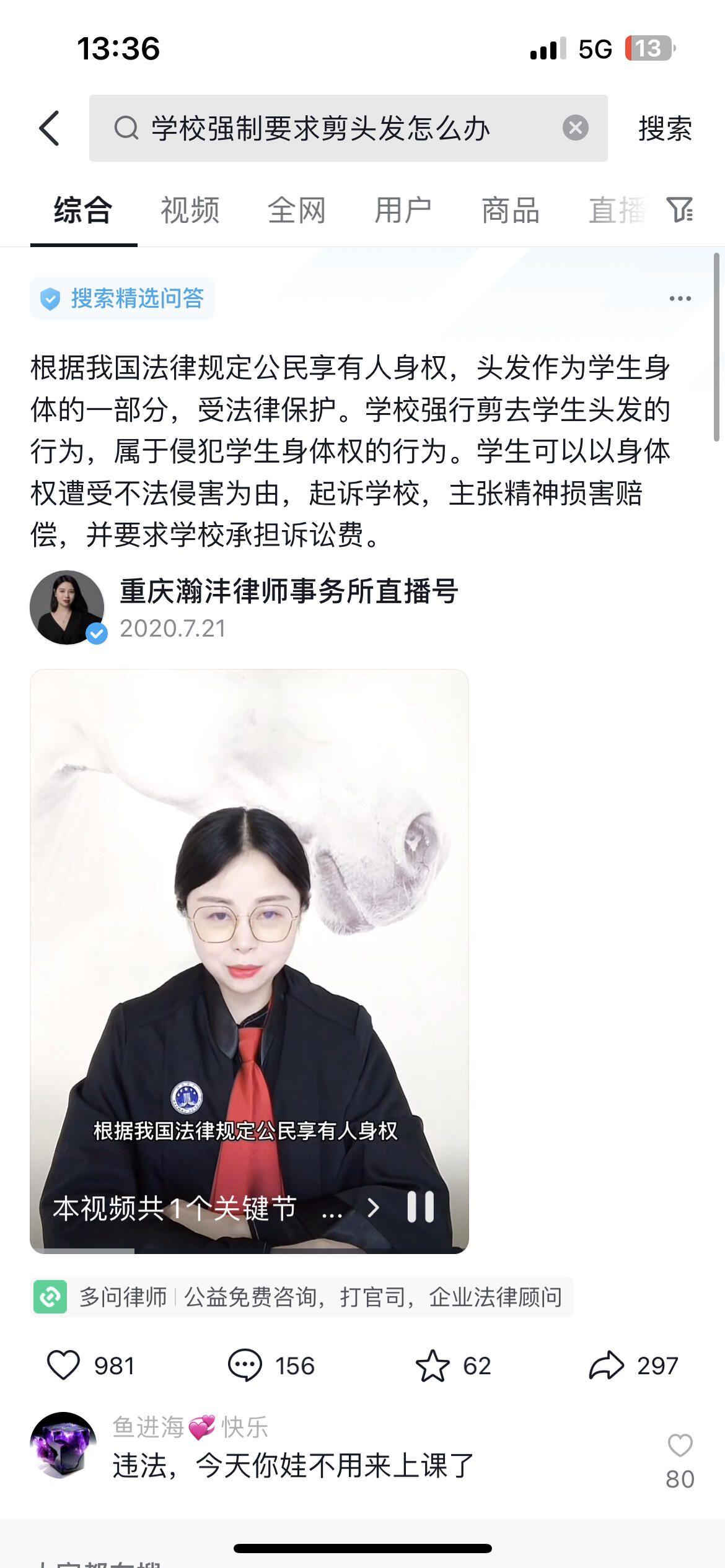Pause the playing video
725x1568 pixels.
click(x=420, y=1207)
